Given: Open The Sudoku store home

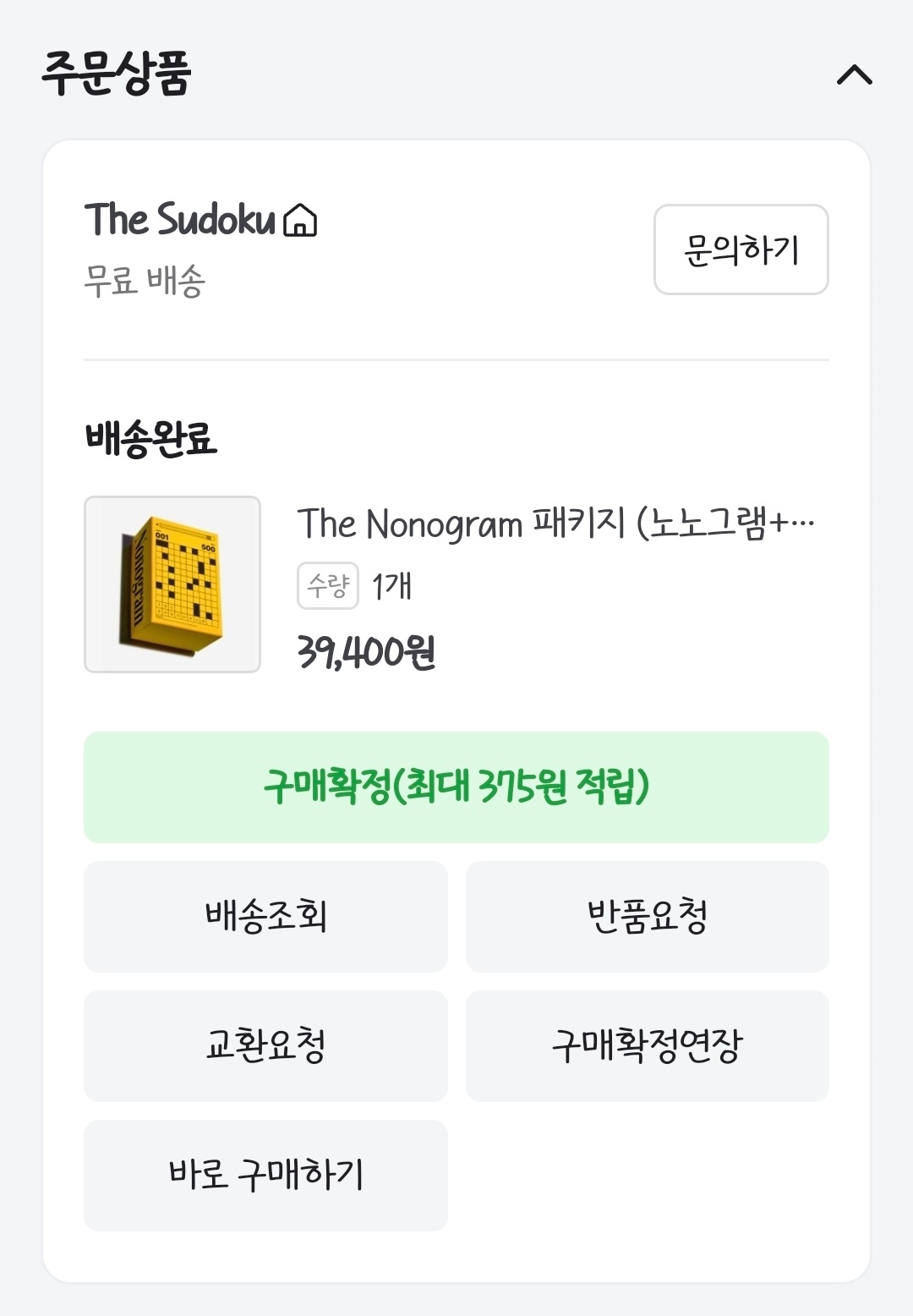Looking at the screenshot, I should pos(300,221).
